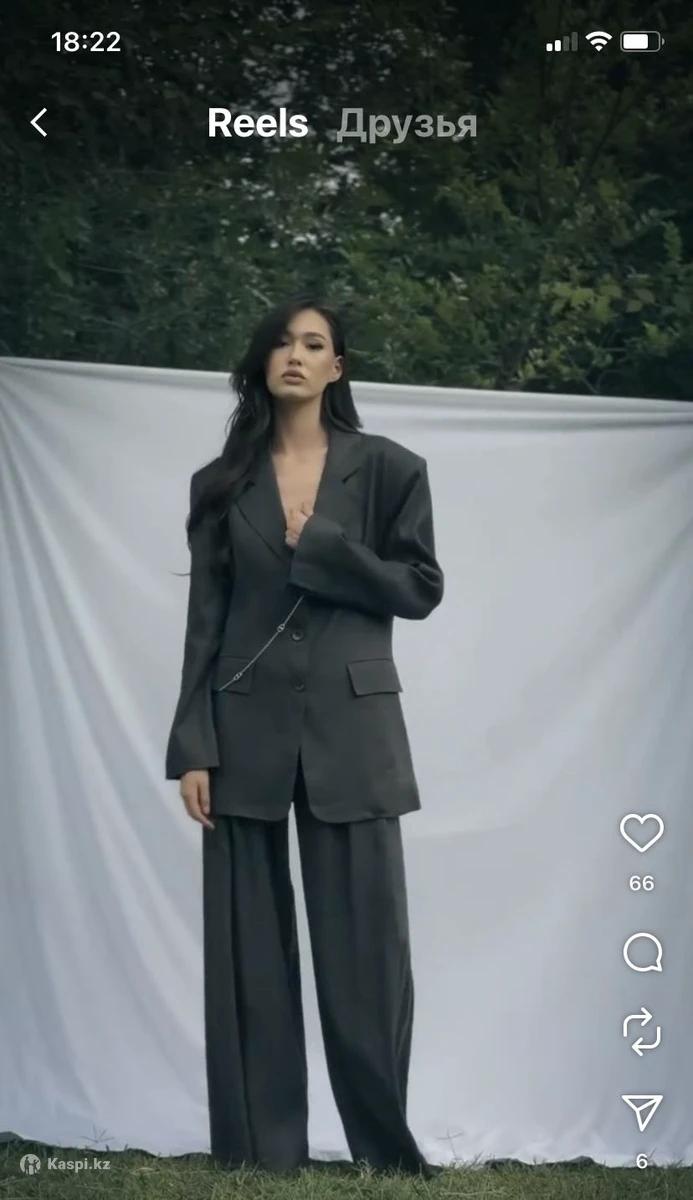Like this reel with the heart icon

point(641,832)
